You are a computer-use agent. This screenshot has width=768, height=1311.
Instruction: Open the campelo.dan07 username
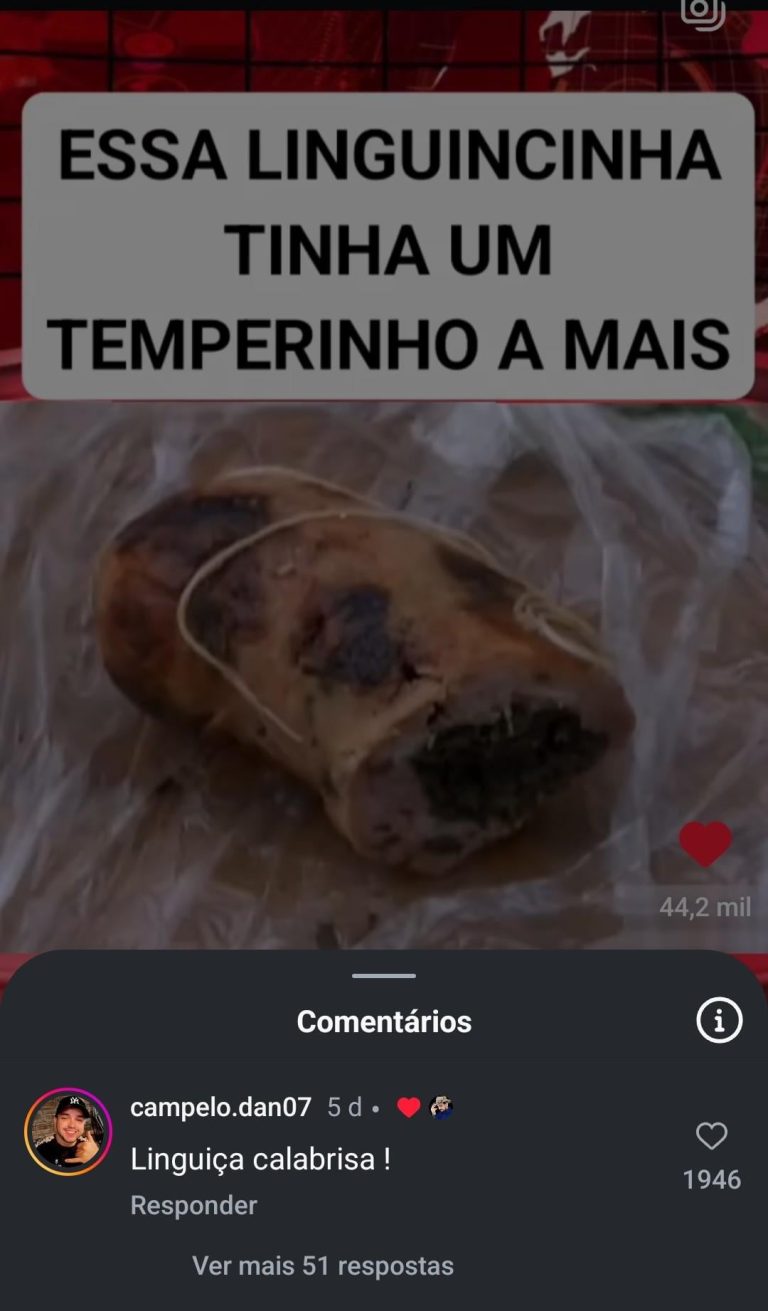coord(221,1107)
